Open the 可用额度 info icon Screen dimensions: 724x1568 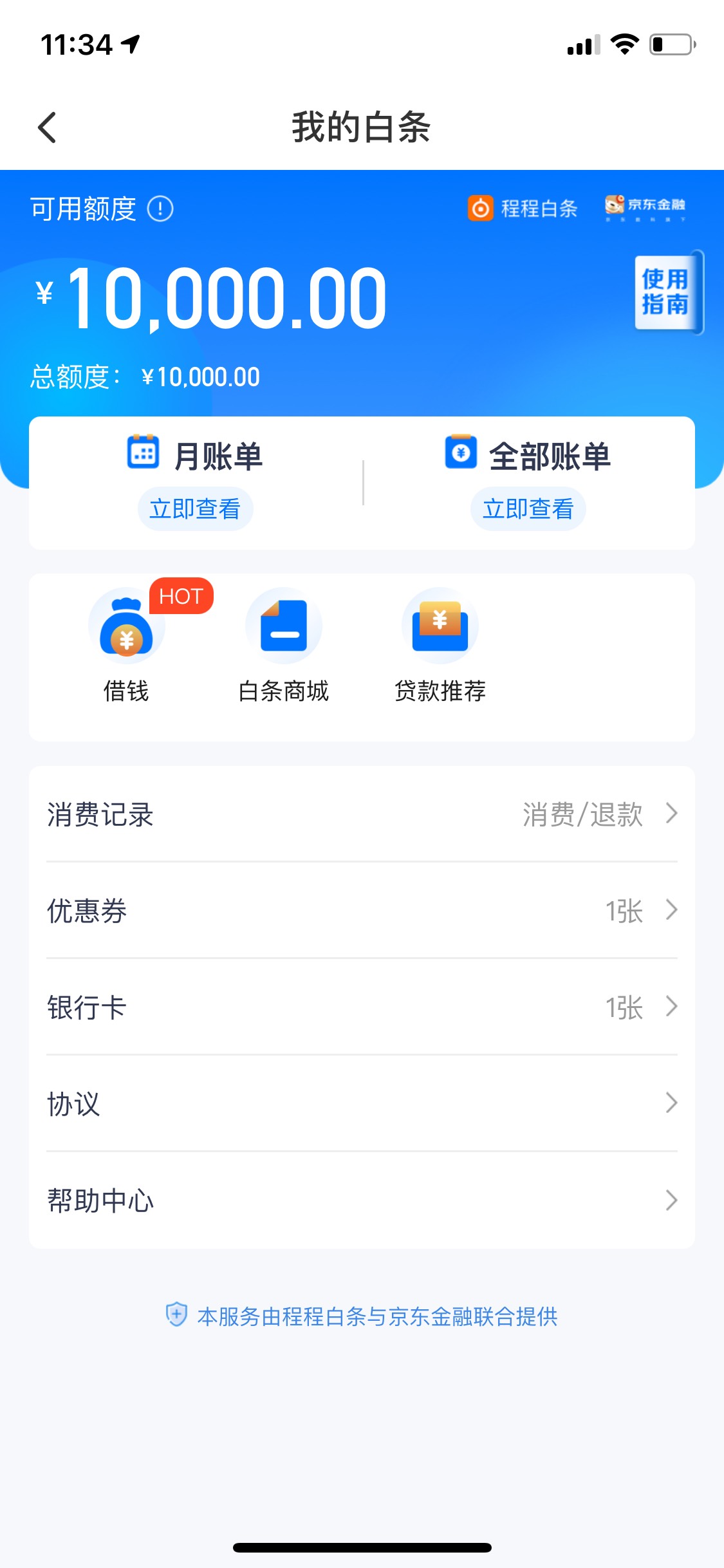160,209
